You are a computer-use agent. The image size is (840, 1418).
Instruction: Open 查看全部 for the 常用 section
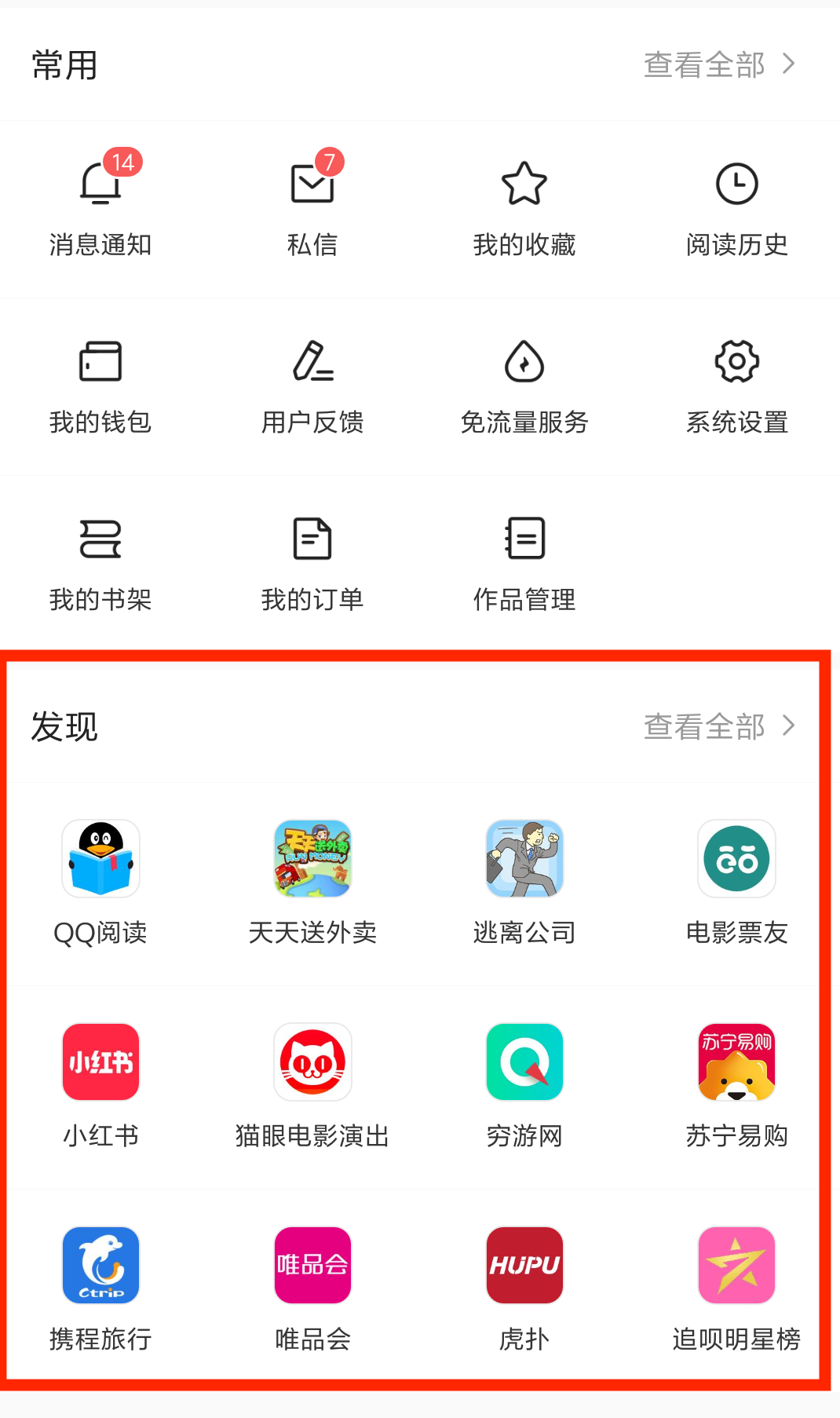pos(718,64)
